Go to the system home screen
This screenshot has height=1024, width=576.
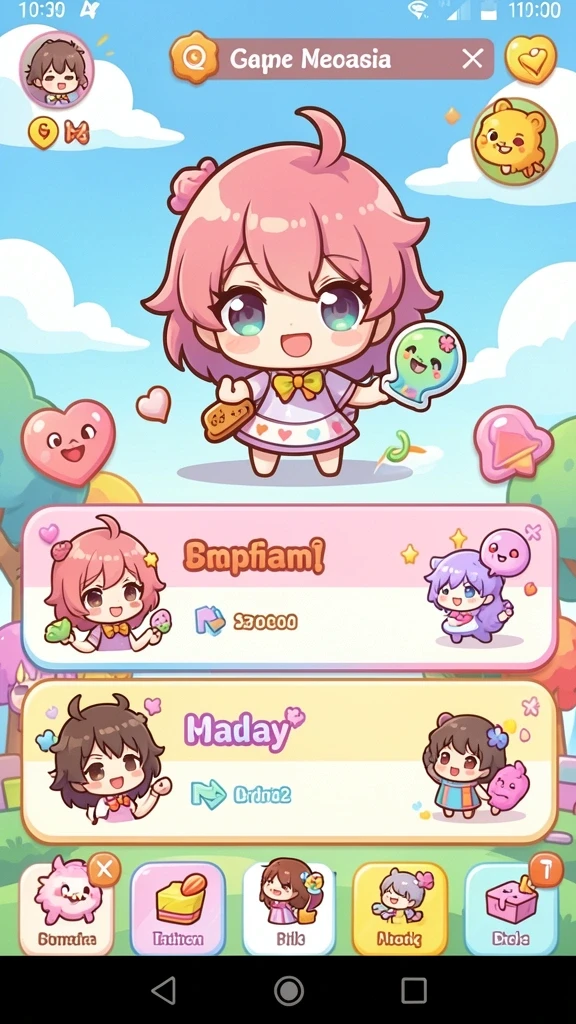[x=289, y=990]
